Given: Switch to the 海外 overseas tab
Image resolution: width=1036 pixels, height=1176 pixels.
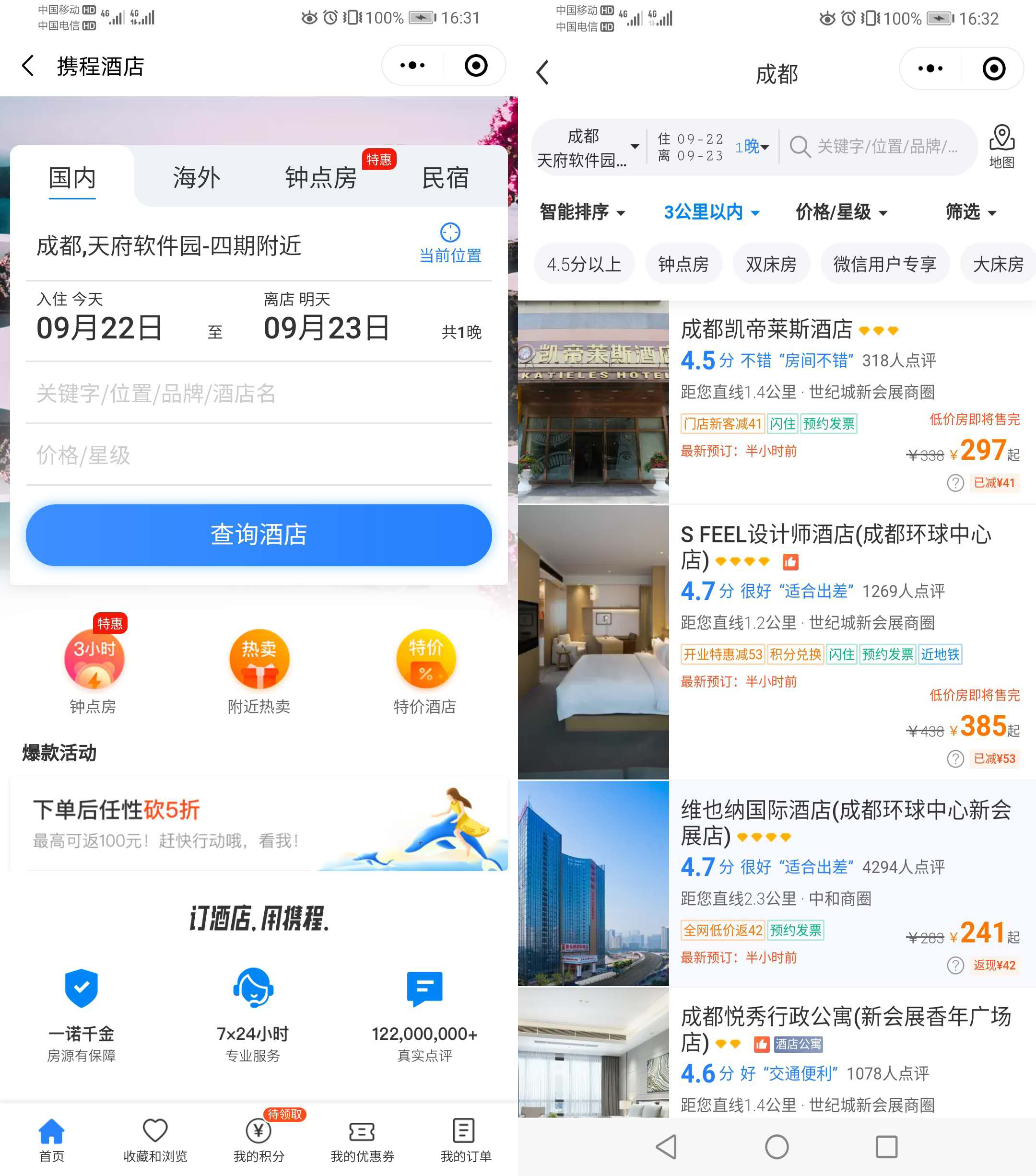Looking at the screenshot, I should [195, 177].
